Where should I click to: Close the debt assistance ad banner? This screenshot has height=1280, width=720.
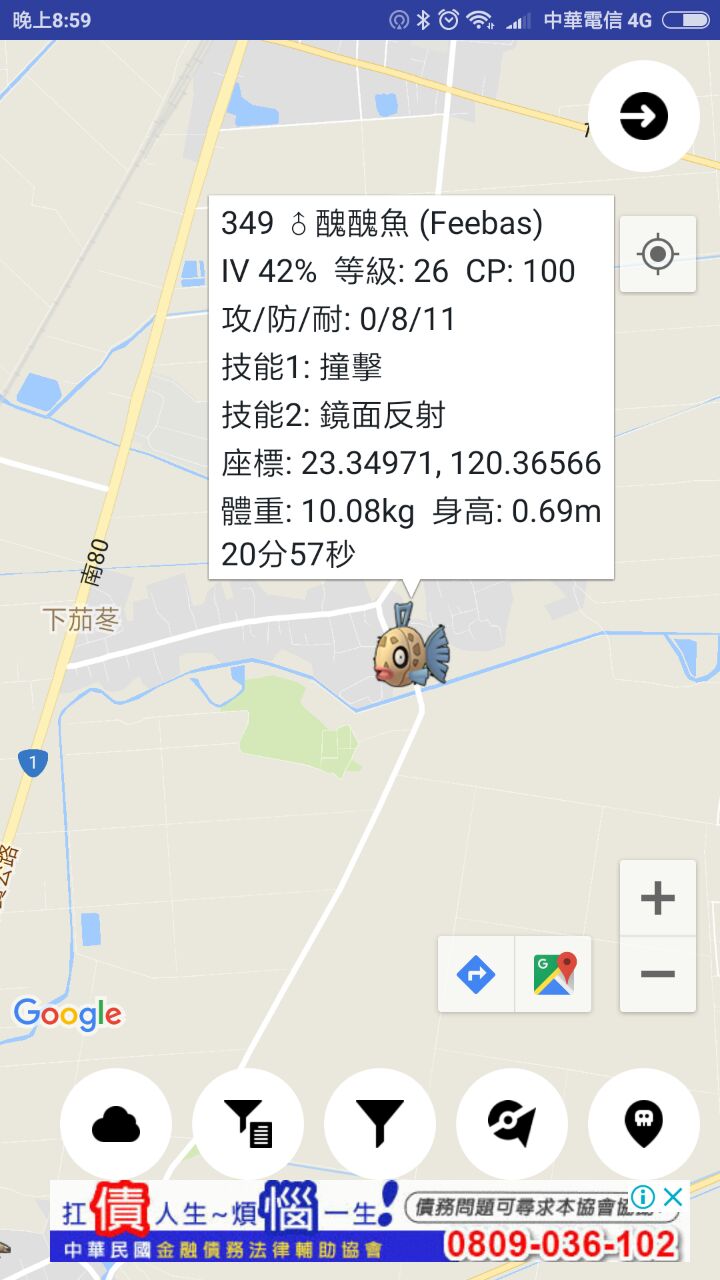tap(674, 1196)
